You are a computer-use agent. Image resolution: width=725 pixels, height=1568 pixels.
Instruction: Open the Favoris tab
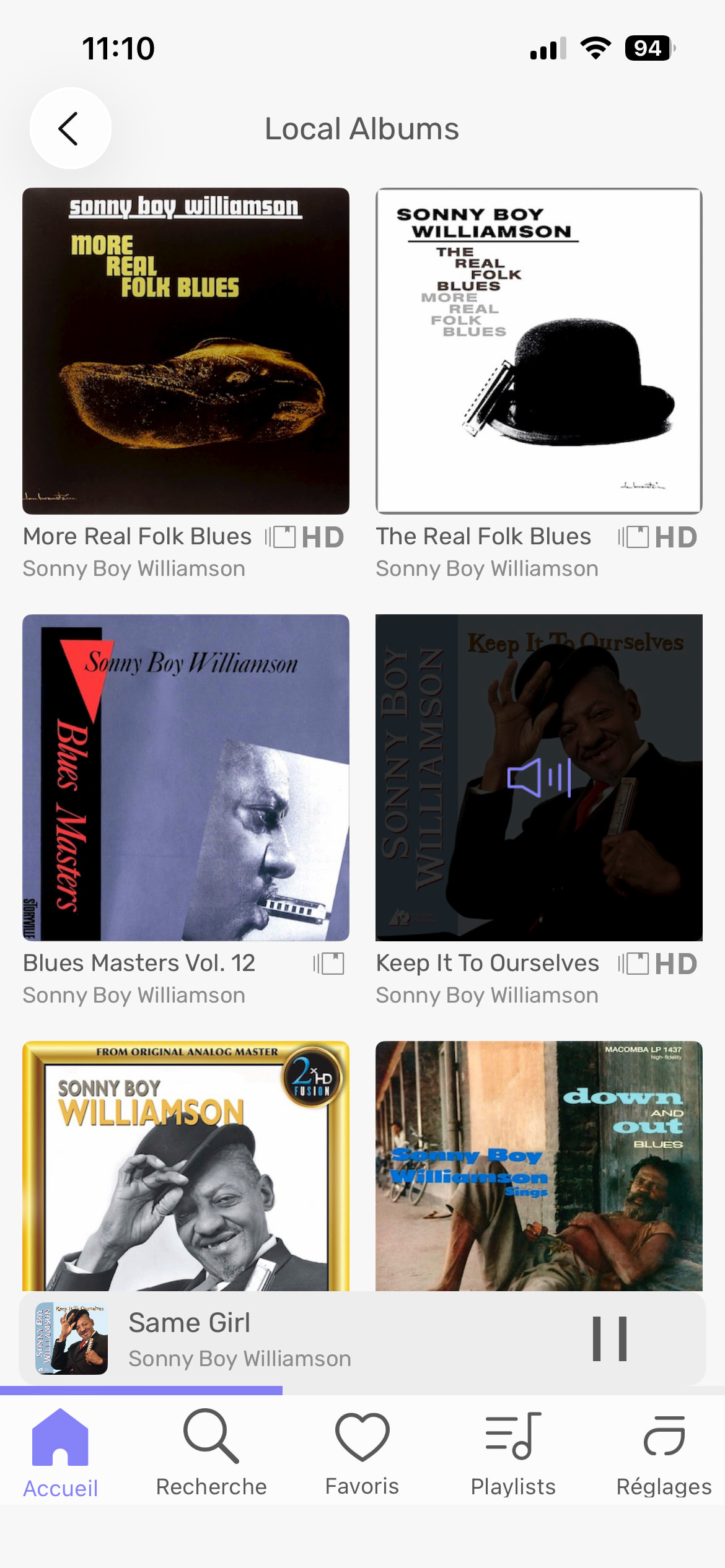(x=362, y=1452)
